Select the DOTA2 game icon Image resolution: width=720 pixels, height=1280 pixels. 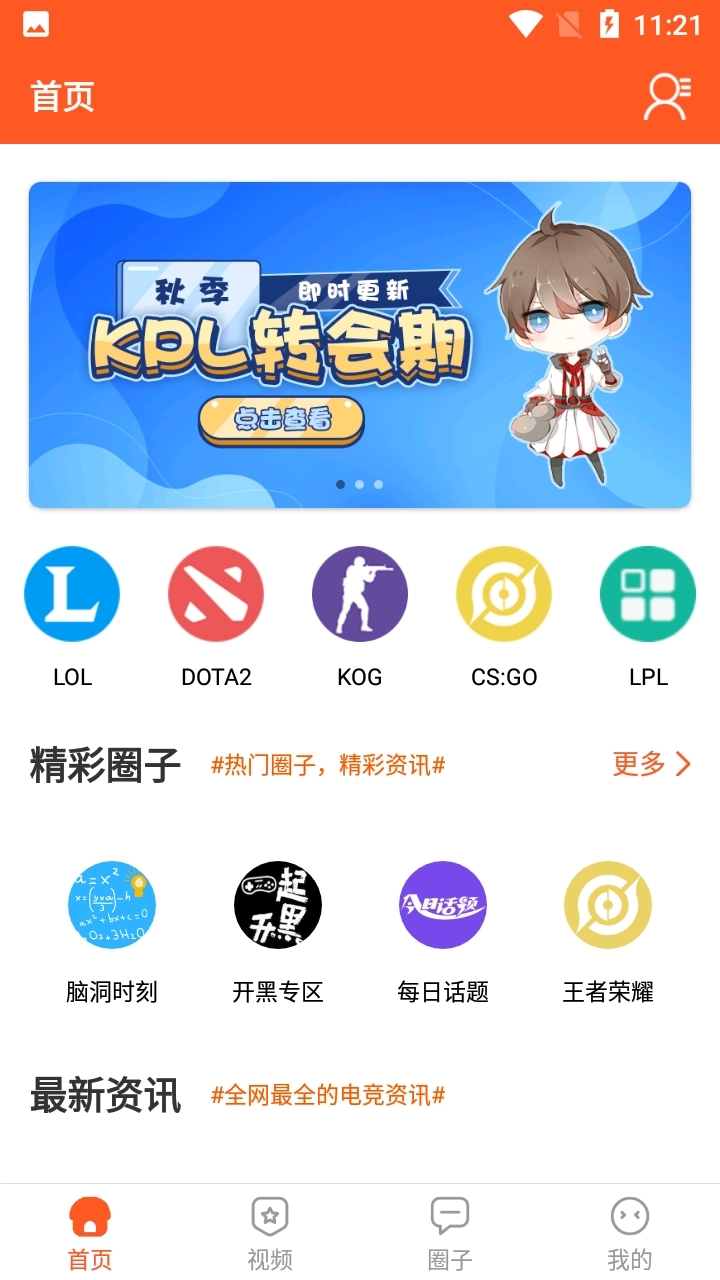coord(216,593)
